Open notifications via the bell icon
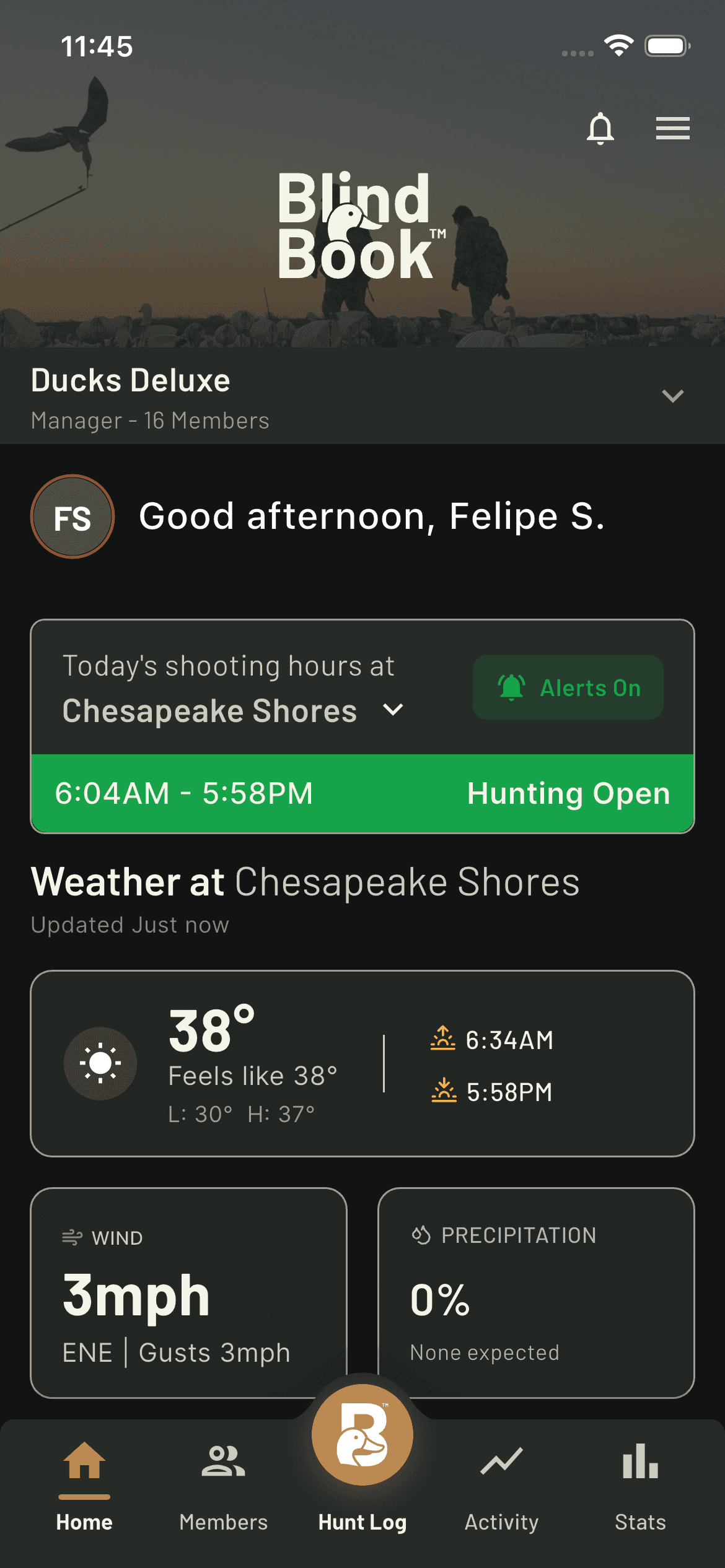This screenshot has width=725, height=1568. [x=600, y=128]
